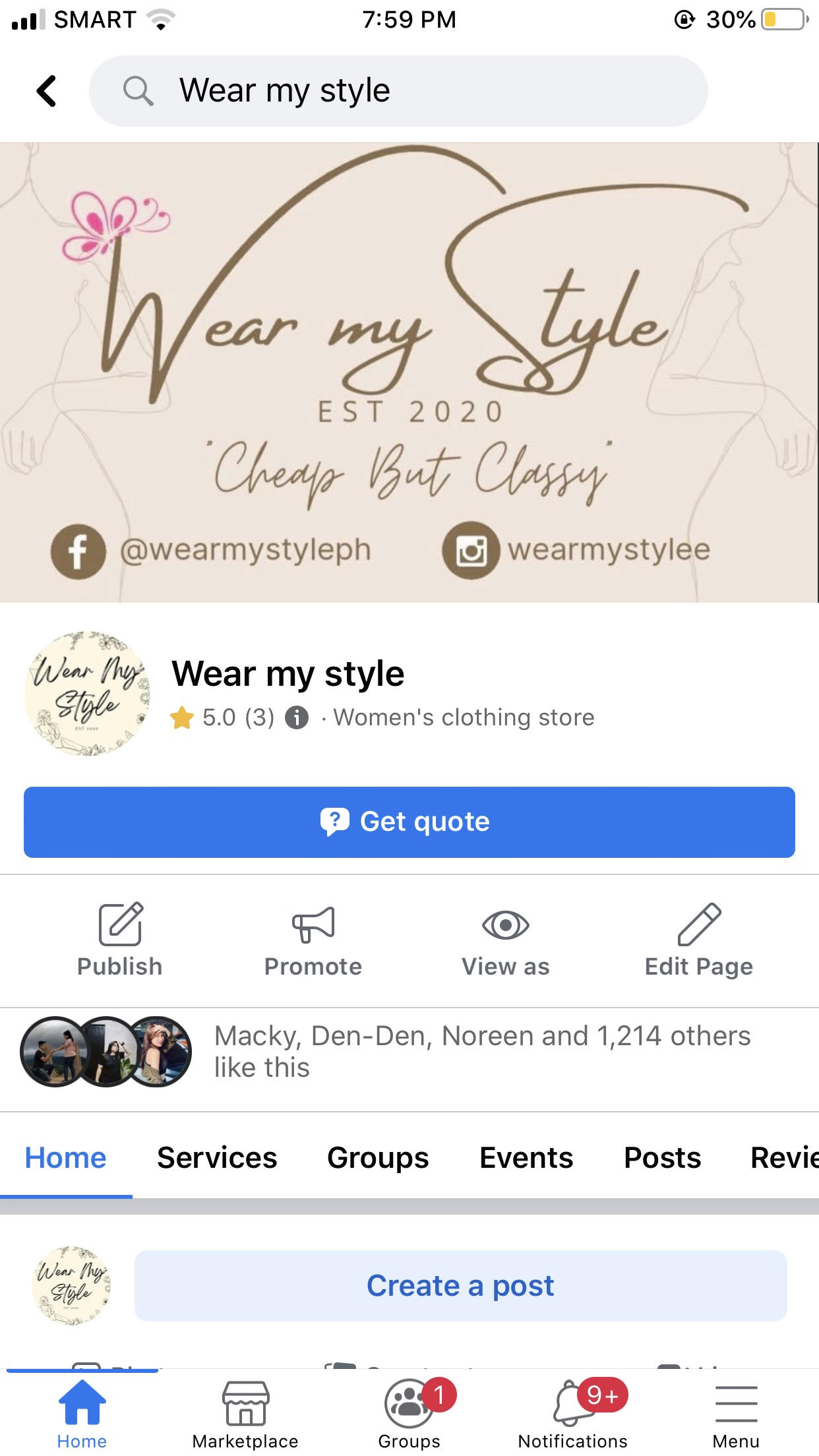Switch to the Posts tab
Image resolution: width=819 pixels, height=1456 pixels.
point(662,1158)
